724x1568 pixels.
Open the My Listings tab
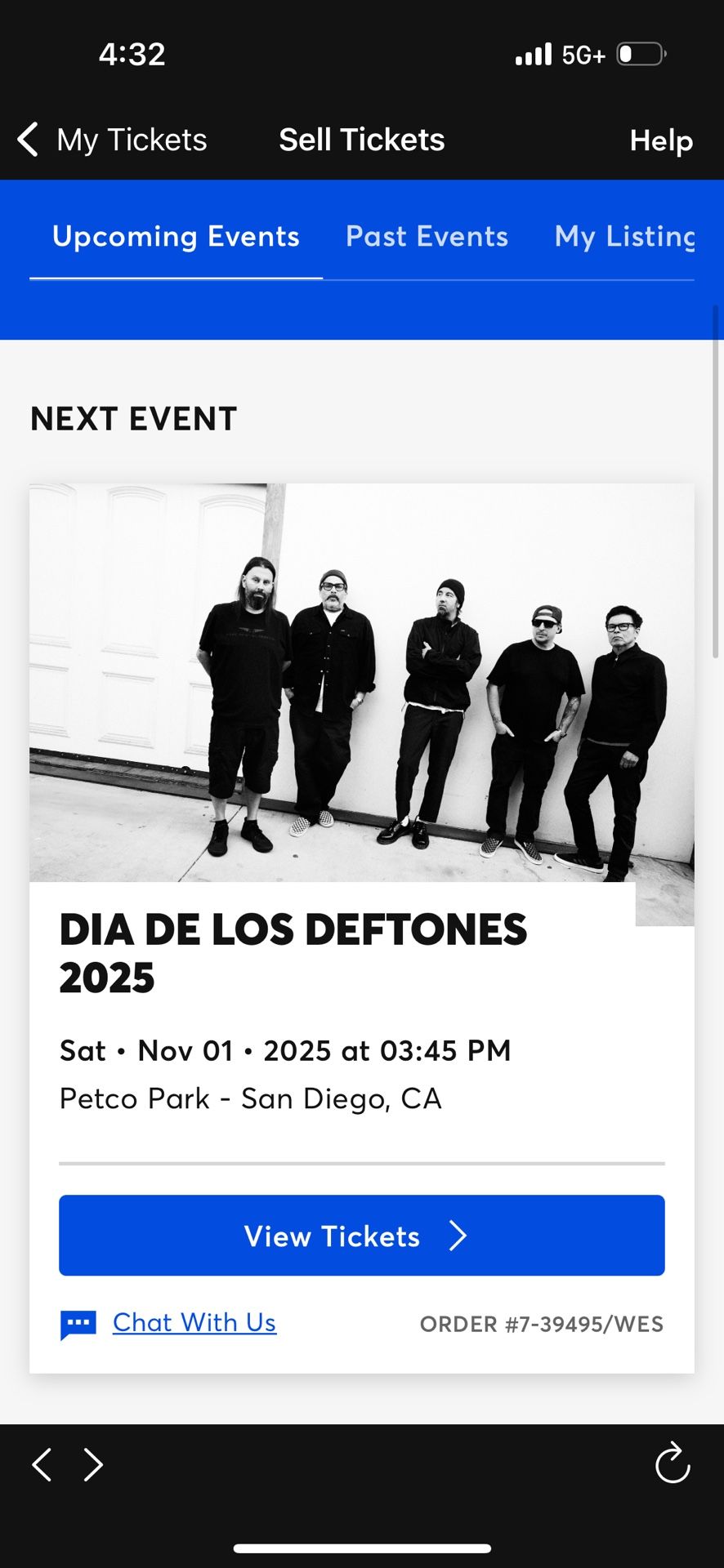point(625,237)
